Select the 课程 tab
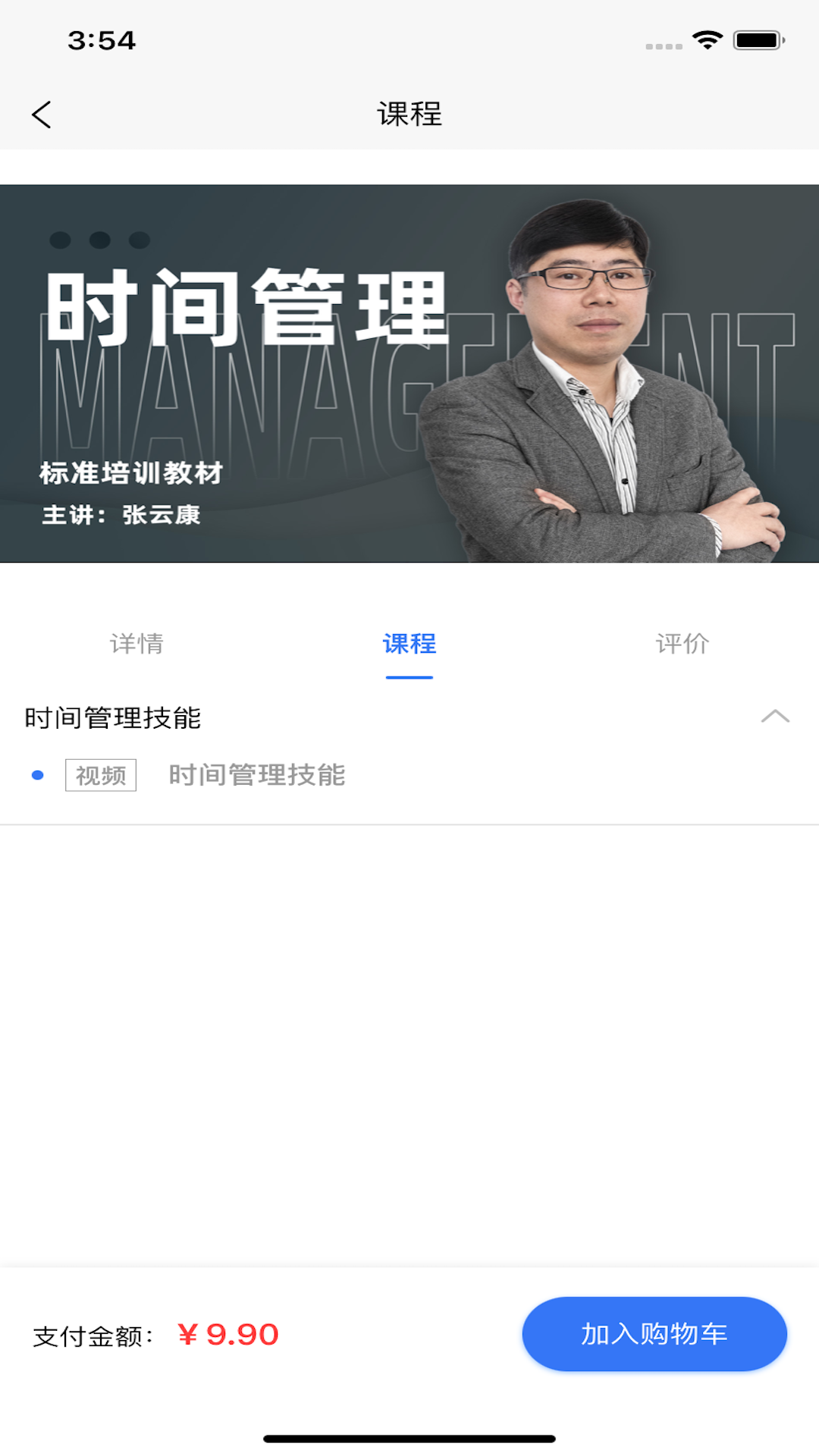This screenshot has height=1456, width=819. click(x=409, y=644)
